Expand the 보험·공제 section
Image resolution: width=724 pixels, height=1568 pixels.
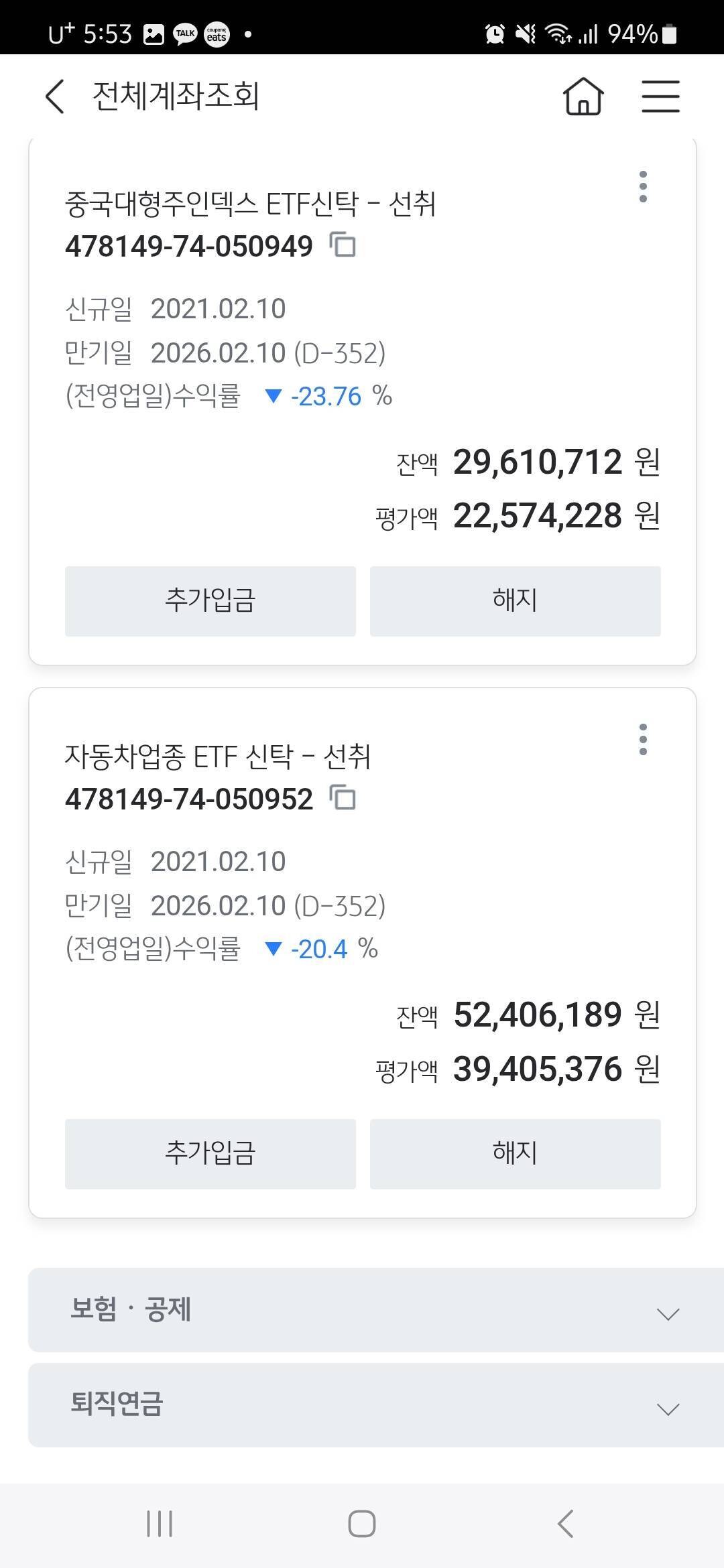[x=362, y=1310]
